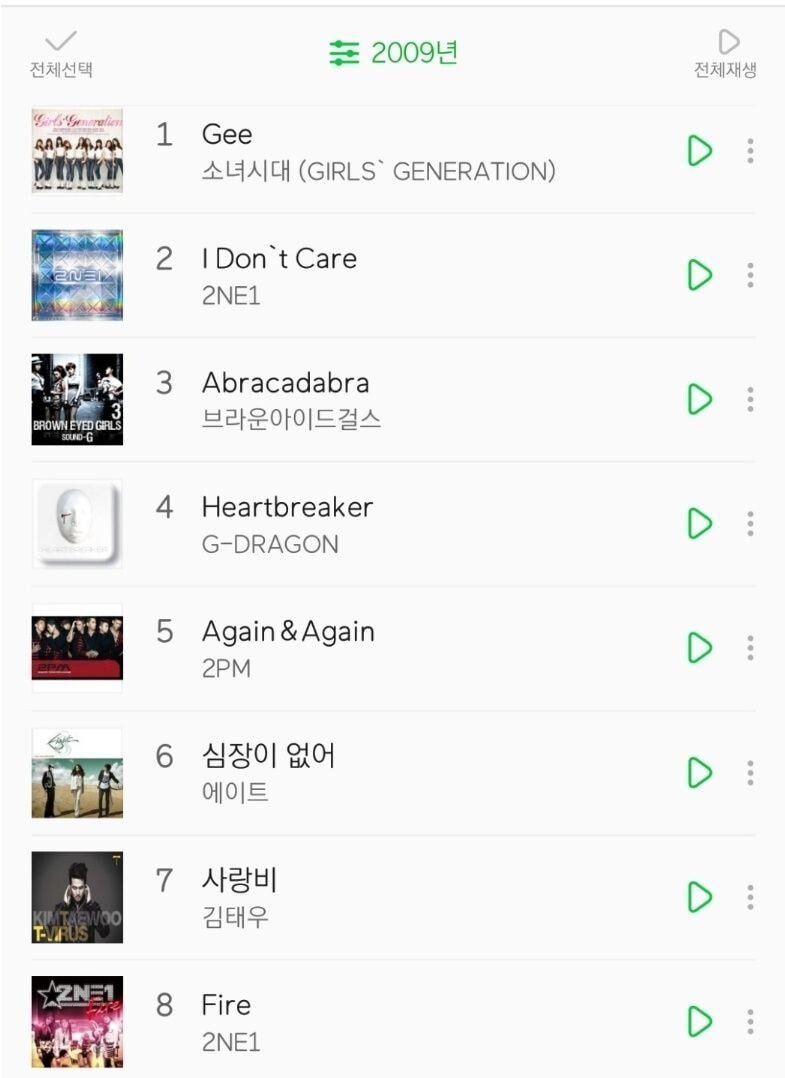Tap 전체선택 to select all songs
Screen dimensions: 785x1078
(x=61, y=54)
